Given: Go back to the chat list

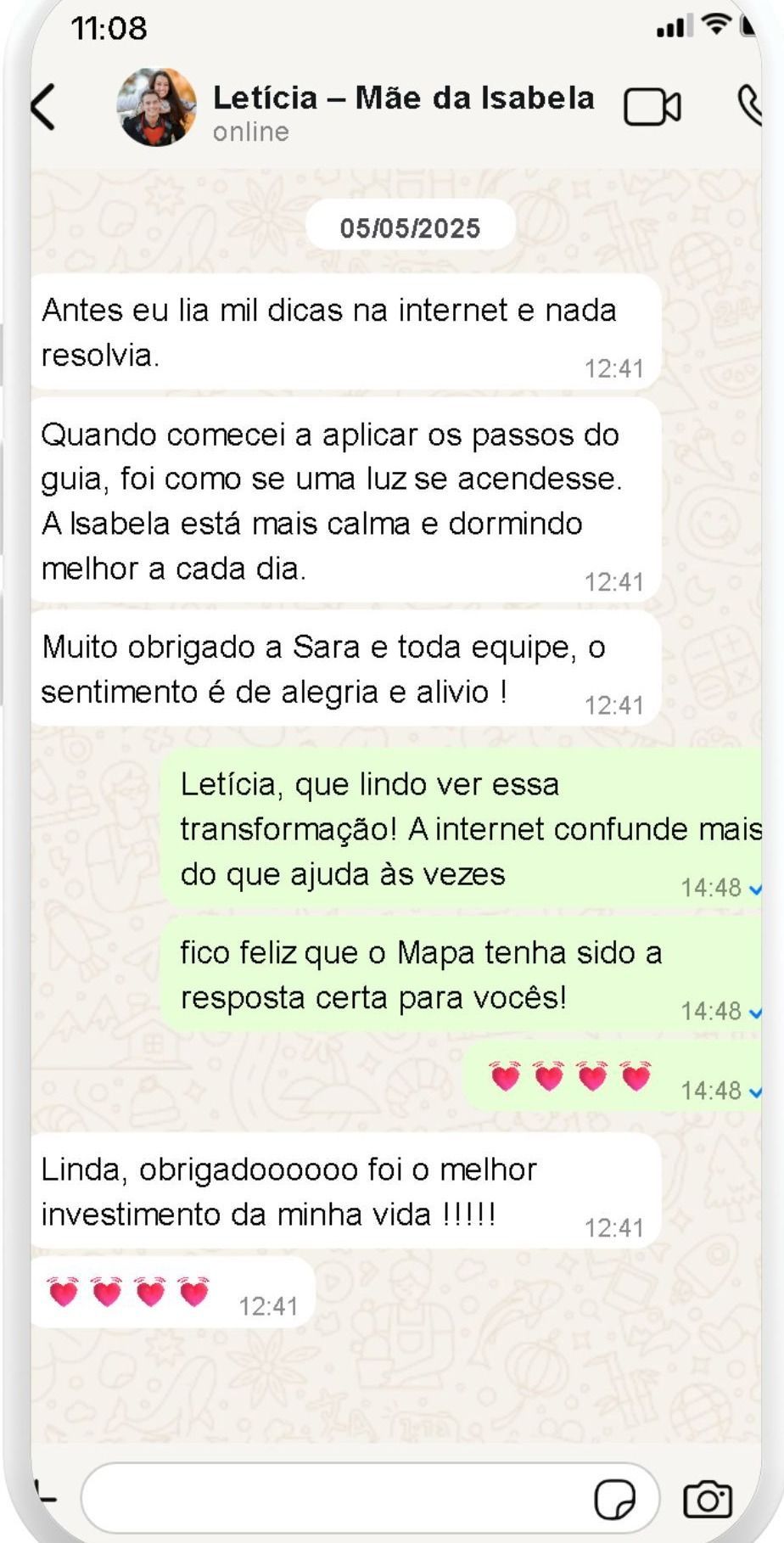Looking at the screenshot, I should 43,107.
